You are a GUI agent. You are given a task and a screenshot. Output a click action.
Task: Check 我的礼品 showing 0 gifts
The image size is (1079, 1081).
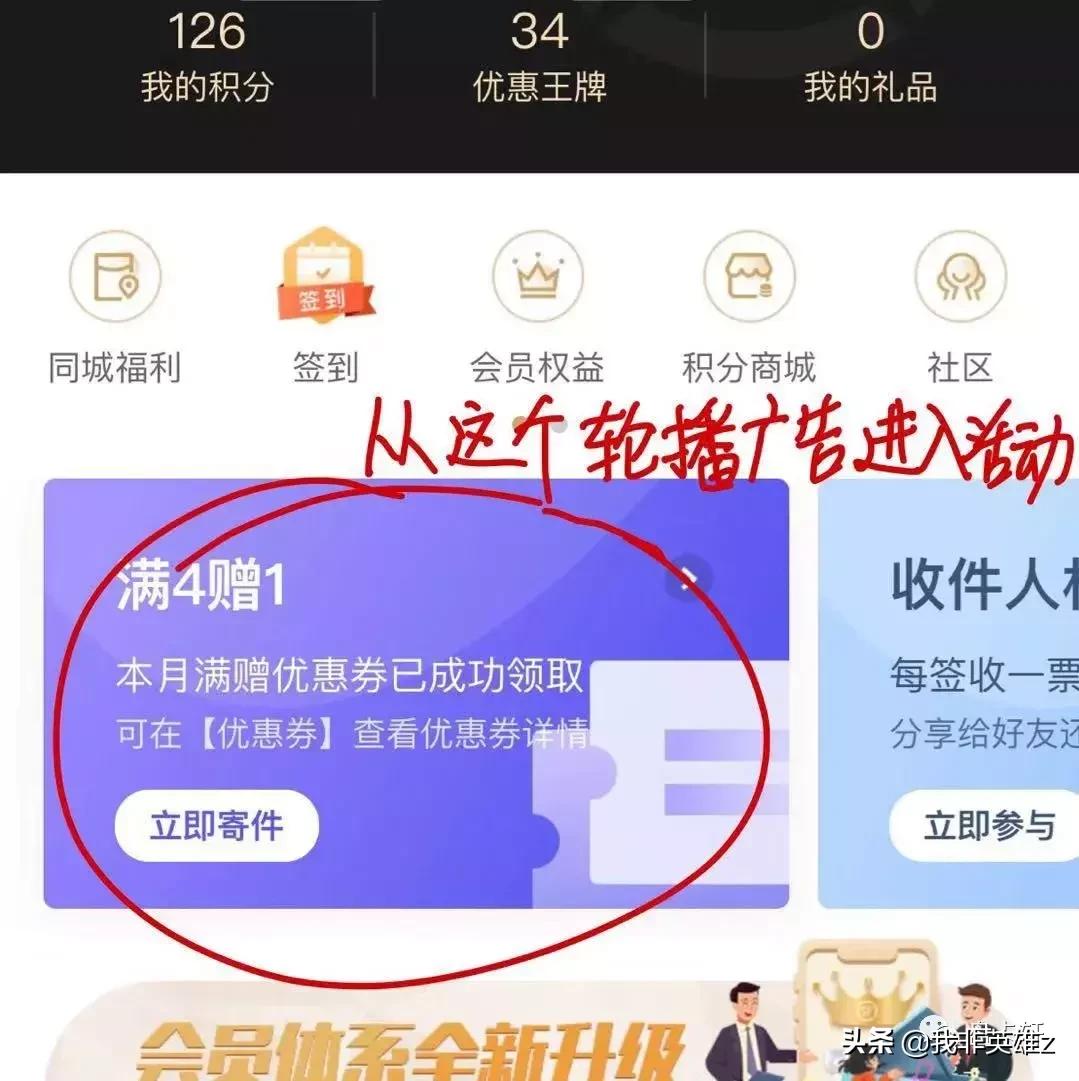(872, 55)
